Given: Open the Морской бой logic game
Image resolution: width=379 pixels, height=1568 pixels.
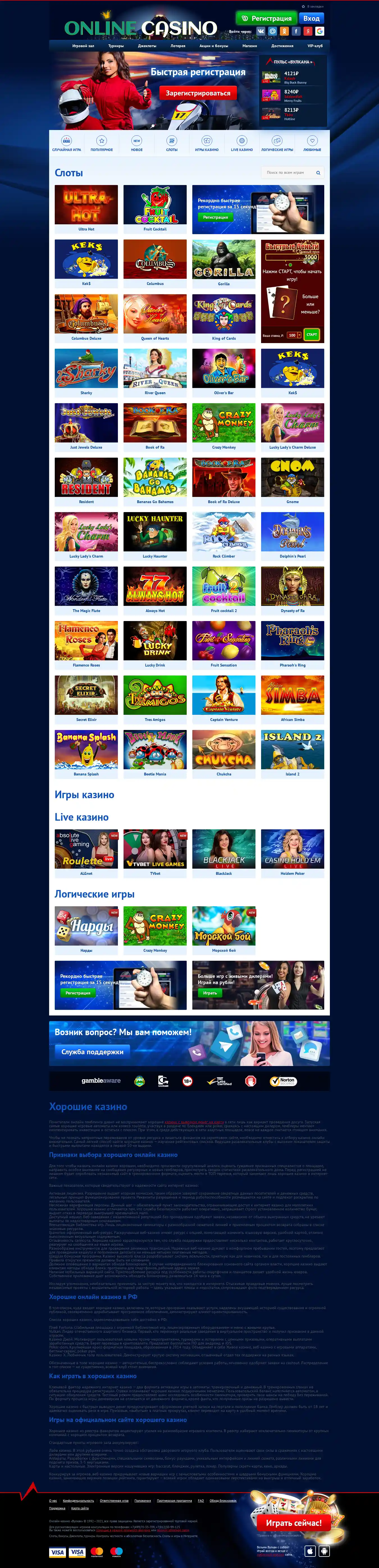Looking at the screenshot, I should 224,926.
